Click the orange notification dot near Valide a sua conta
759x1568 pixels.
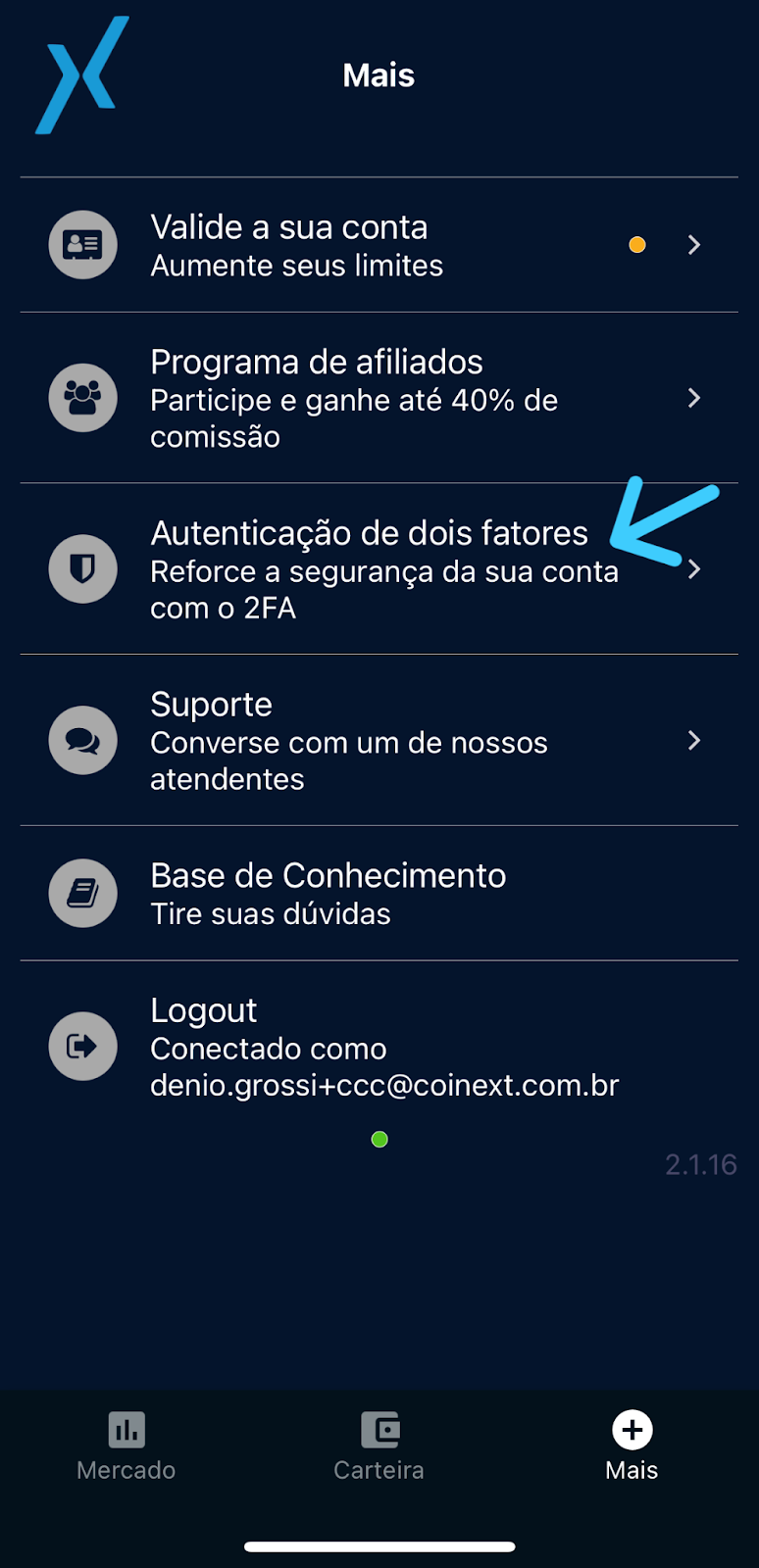click(x=637, y=245)
